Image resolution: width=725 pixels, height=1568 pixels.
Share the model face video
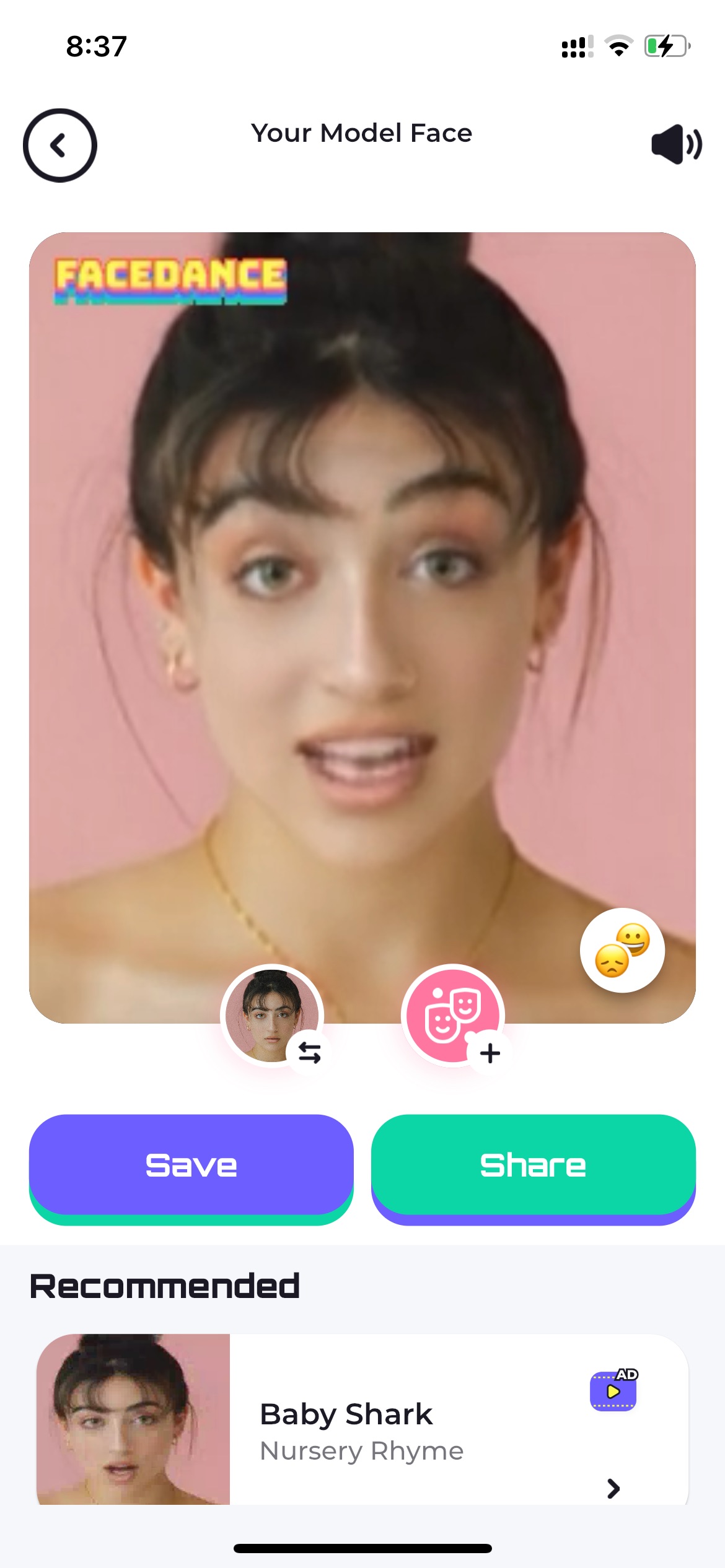(x=533, y=1165)
